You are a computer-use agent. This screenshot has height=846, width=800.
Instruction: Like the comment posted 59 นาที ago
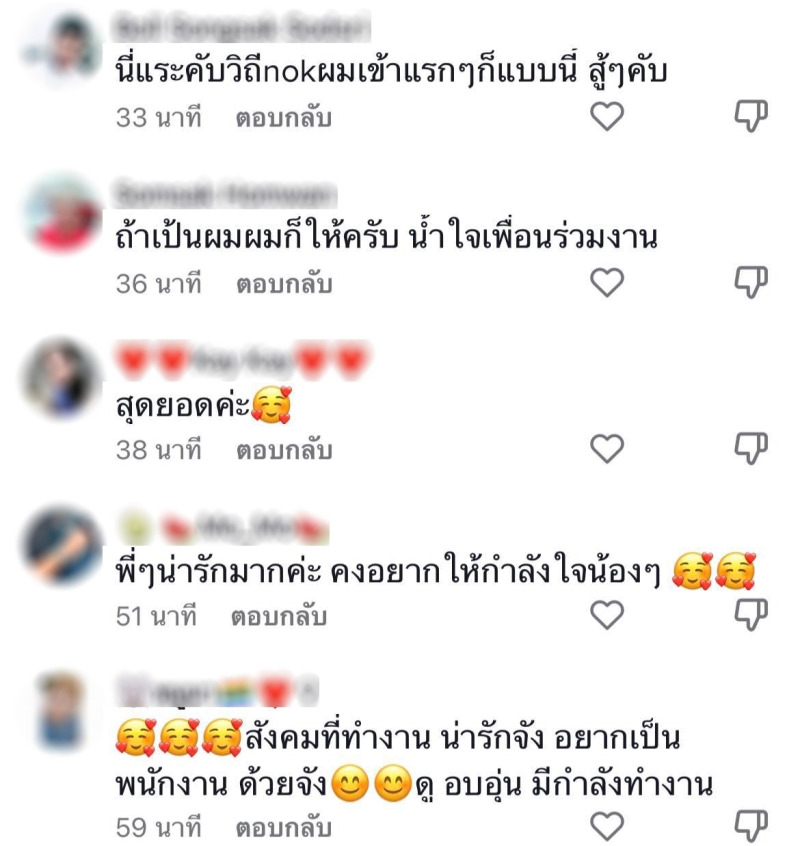(x=607, y=827)
